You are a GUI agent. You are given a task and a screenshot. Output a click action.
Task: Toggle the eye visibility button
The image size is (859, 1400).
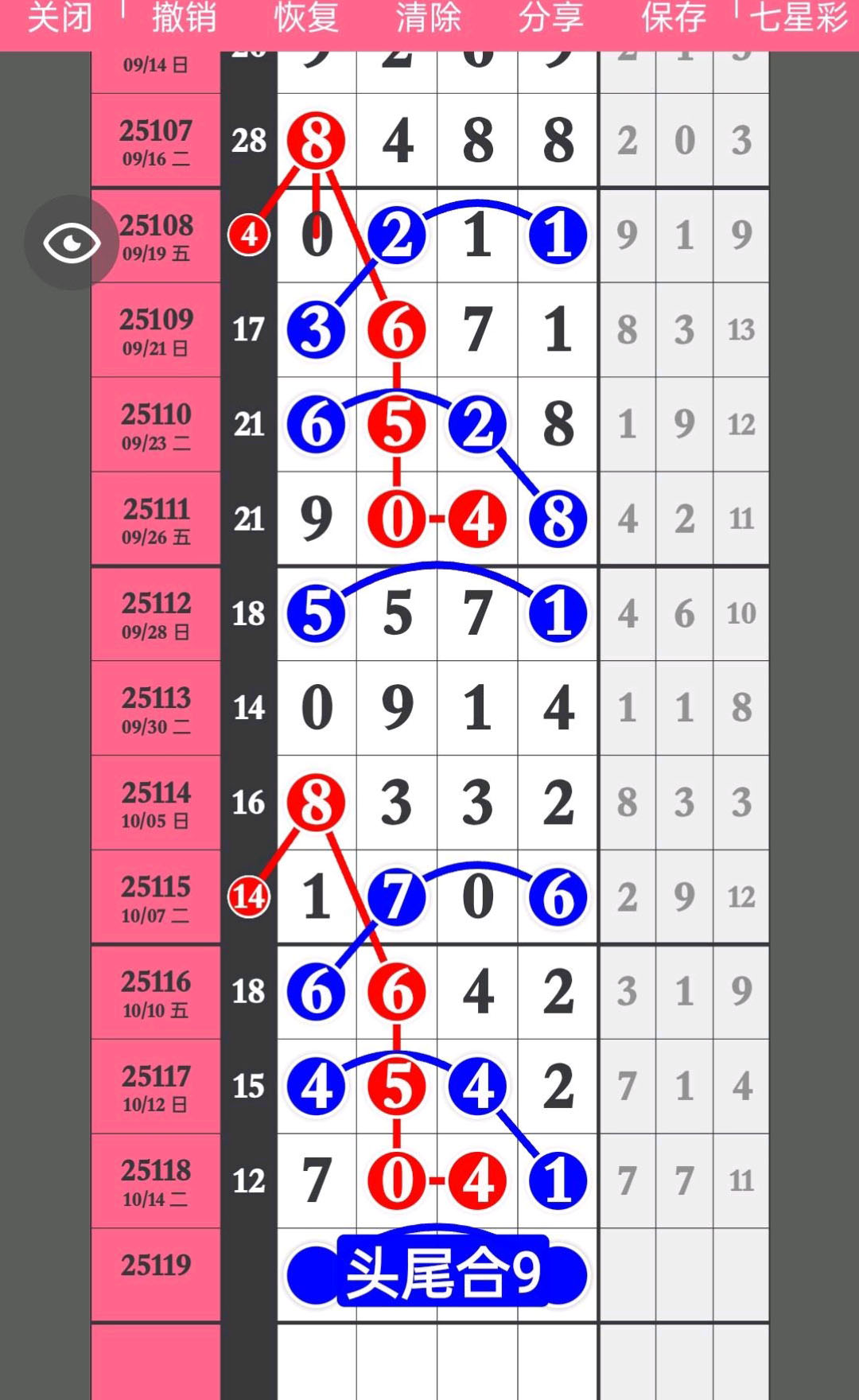coord(72,243)
